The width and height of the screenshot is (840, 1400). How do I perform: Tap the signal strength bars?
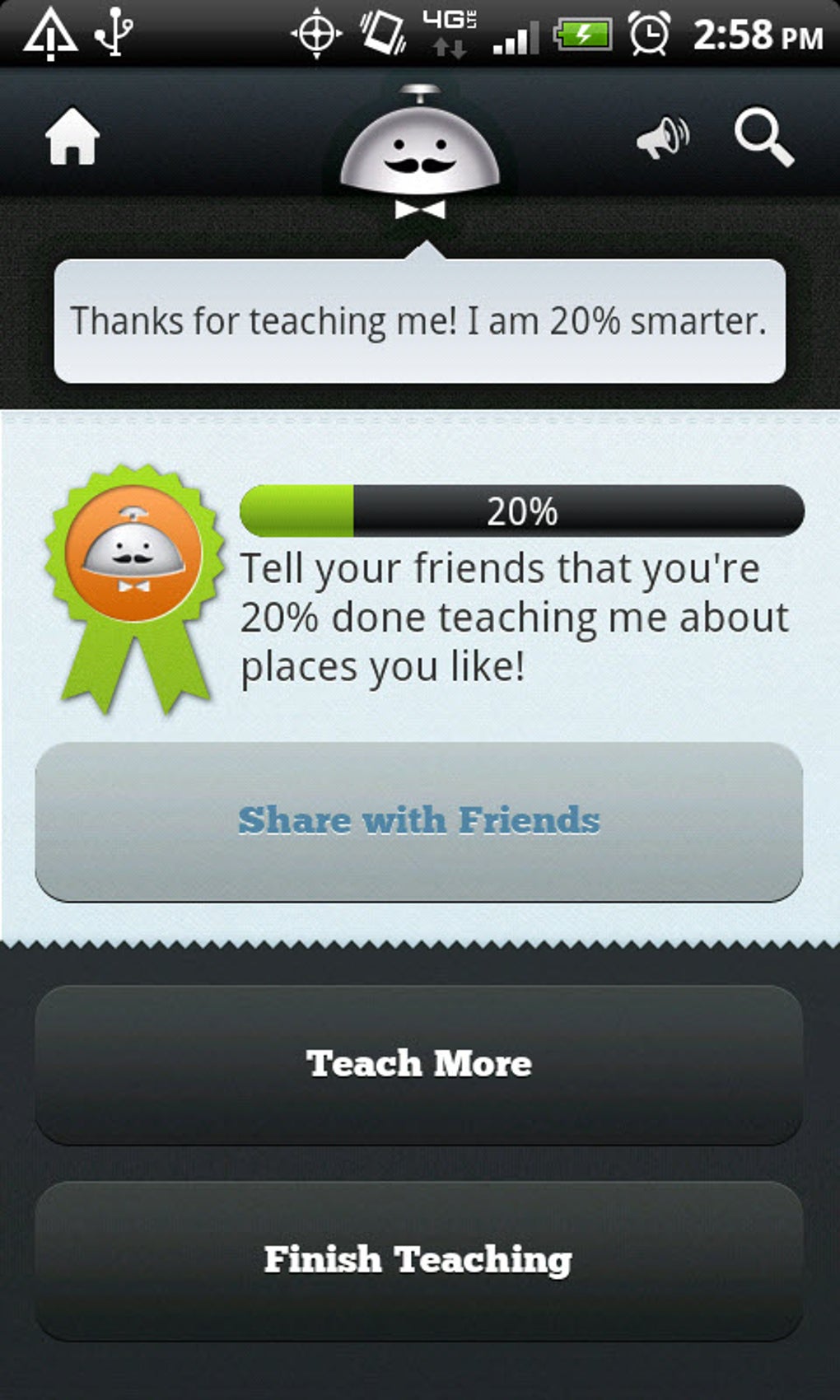(515, 36)
